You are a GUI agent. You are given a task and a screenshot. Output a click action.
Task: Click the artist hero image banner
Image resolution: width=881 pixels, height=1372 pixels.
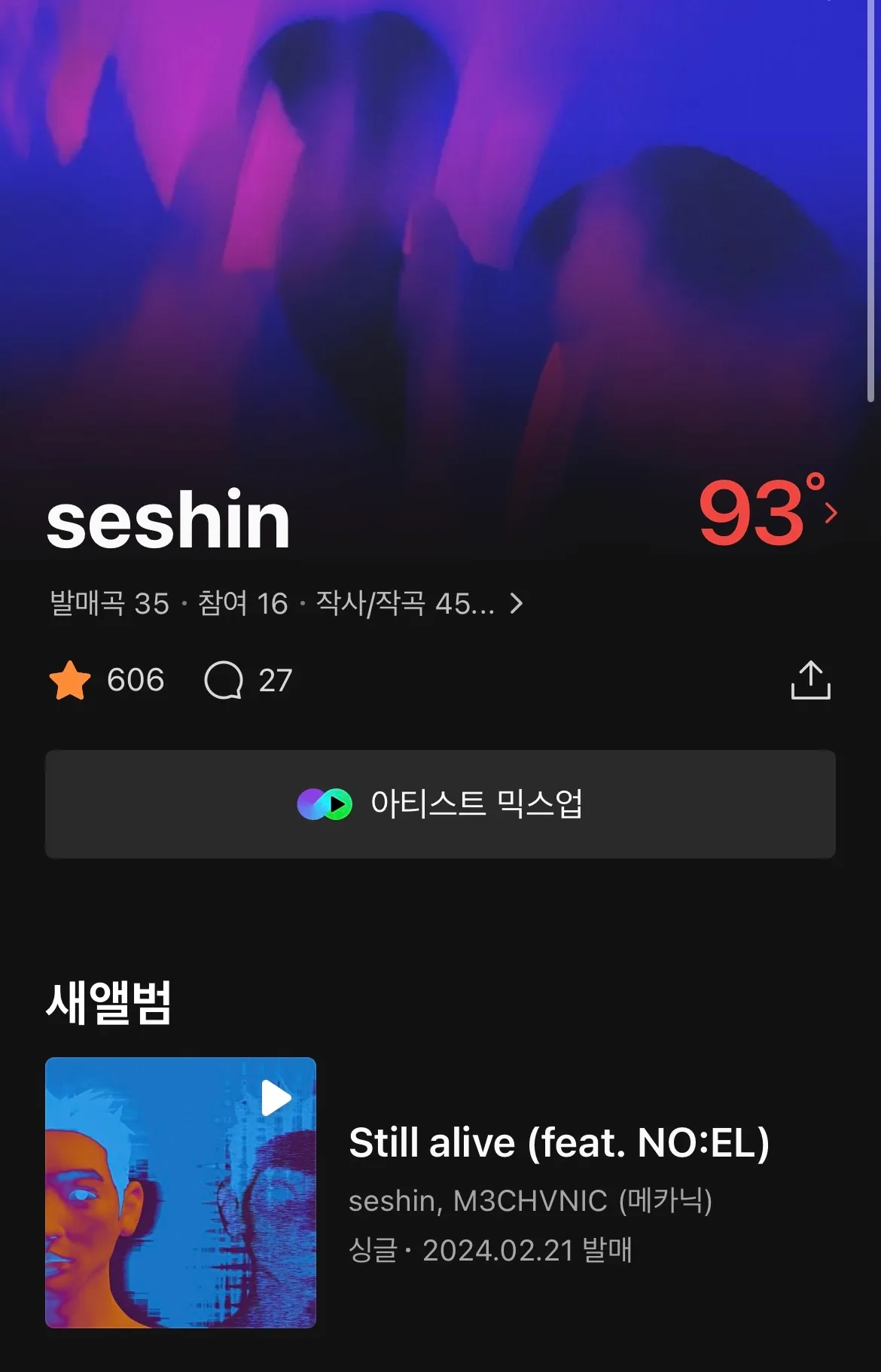[440, 226]
